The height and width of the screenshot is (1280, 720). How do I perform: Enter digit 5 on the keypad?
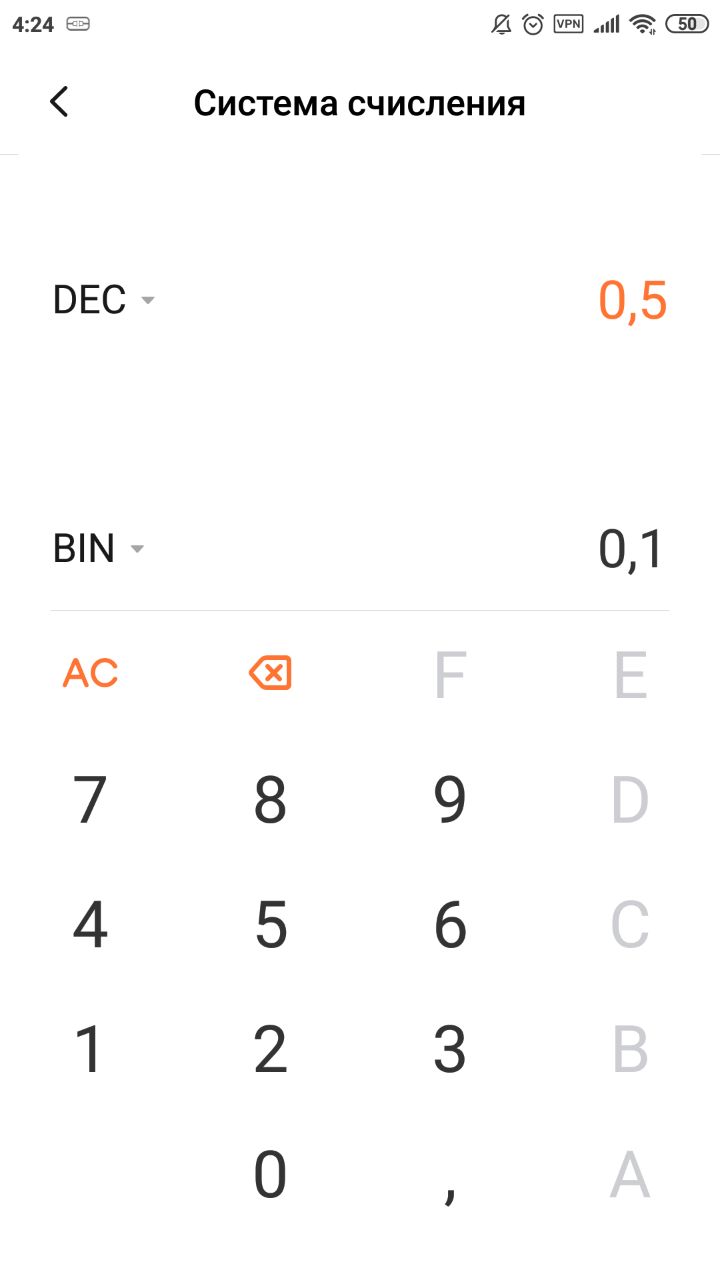click(x=270, y=925)
